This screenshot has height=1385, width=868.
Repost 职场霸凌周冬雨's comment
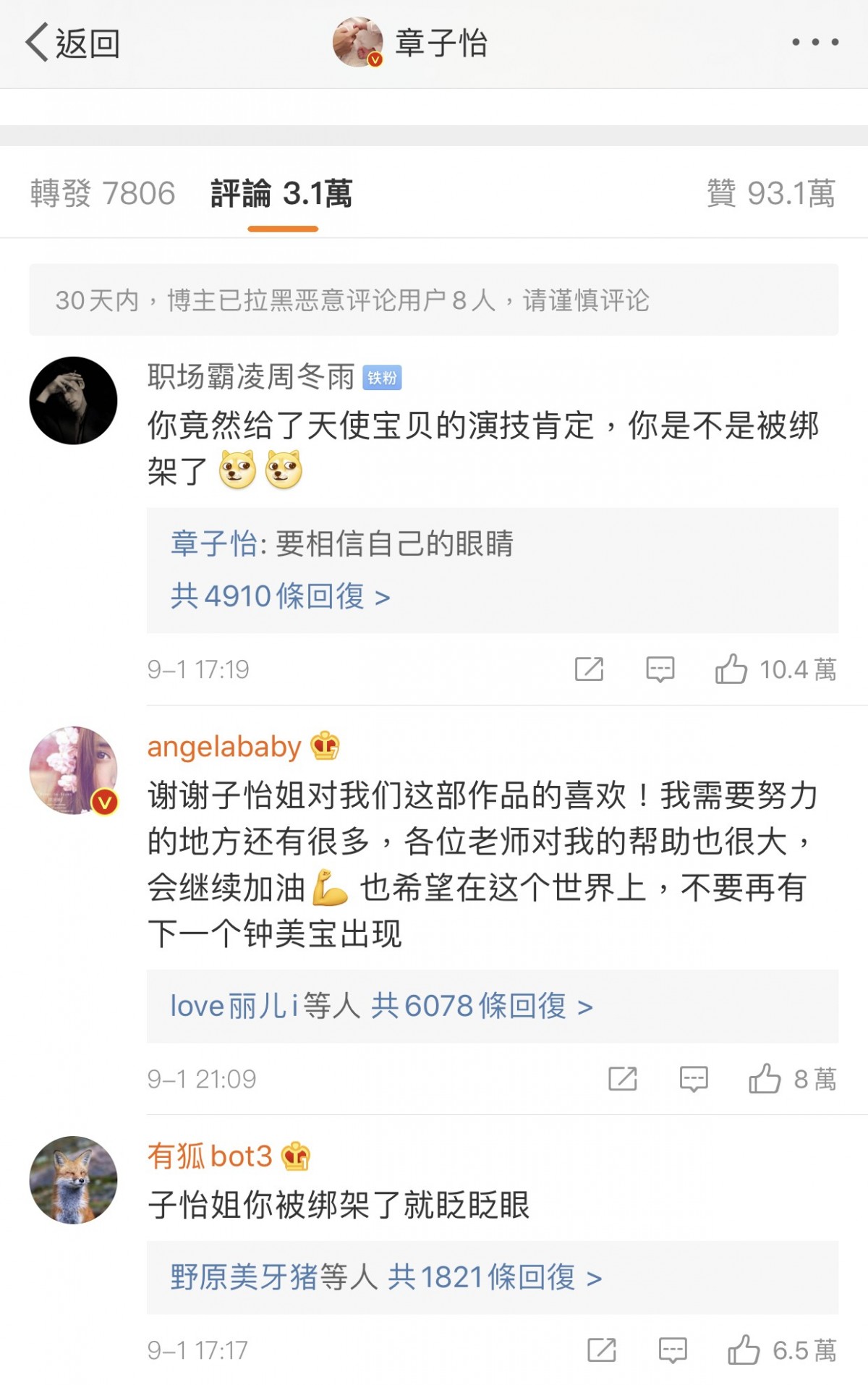coord(589,669)
